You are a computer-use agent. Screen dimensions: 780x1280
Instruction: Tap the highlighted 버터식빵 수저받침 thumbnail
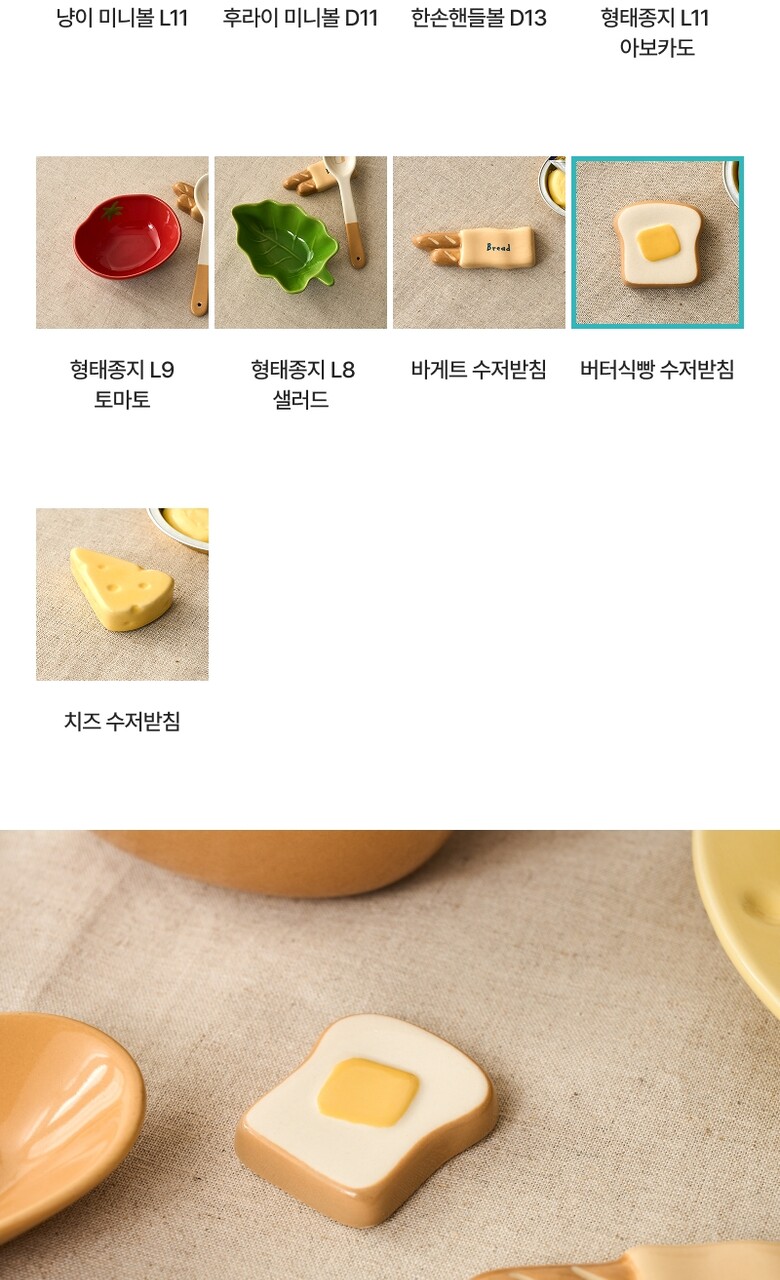click(x=658, y=242)
